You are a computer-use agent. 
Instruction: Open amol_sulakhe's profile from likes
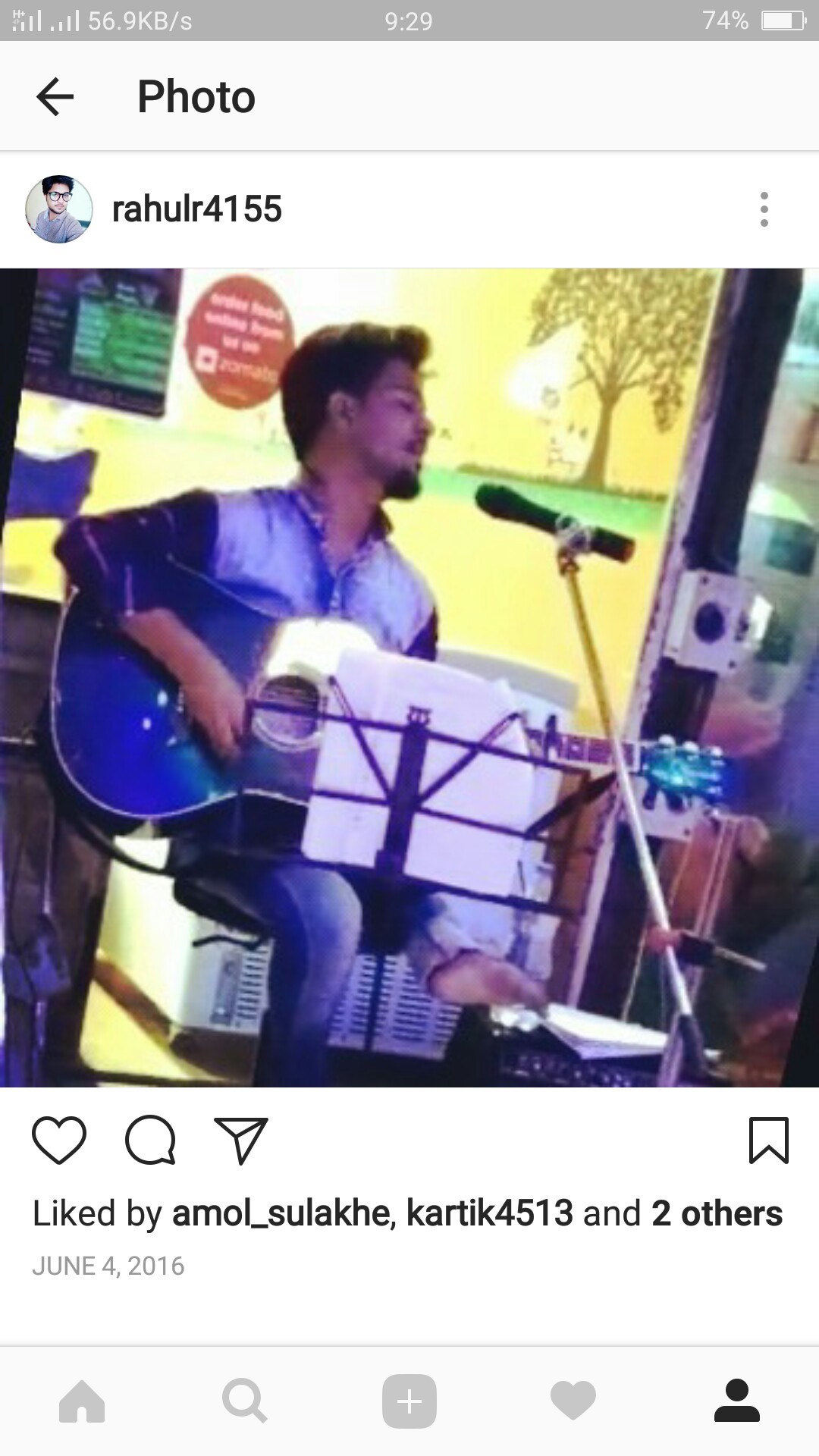point(282,1213)
